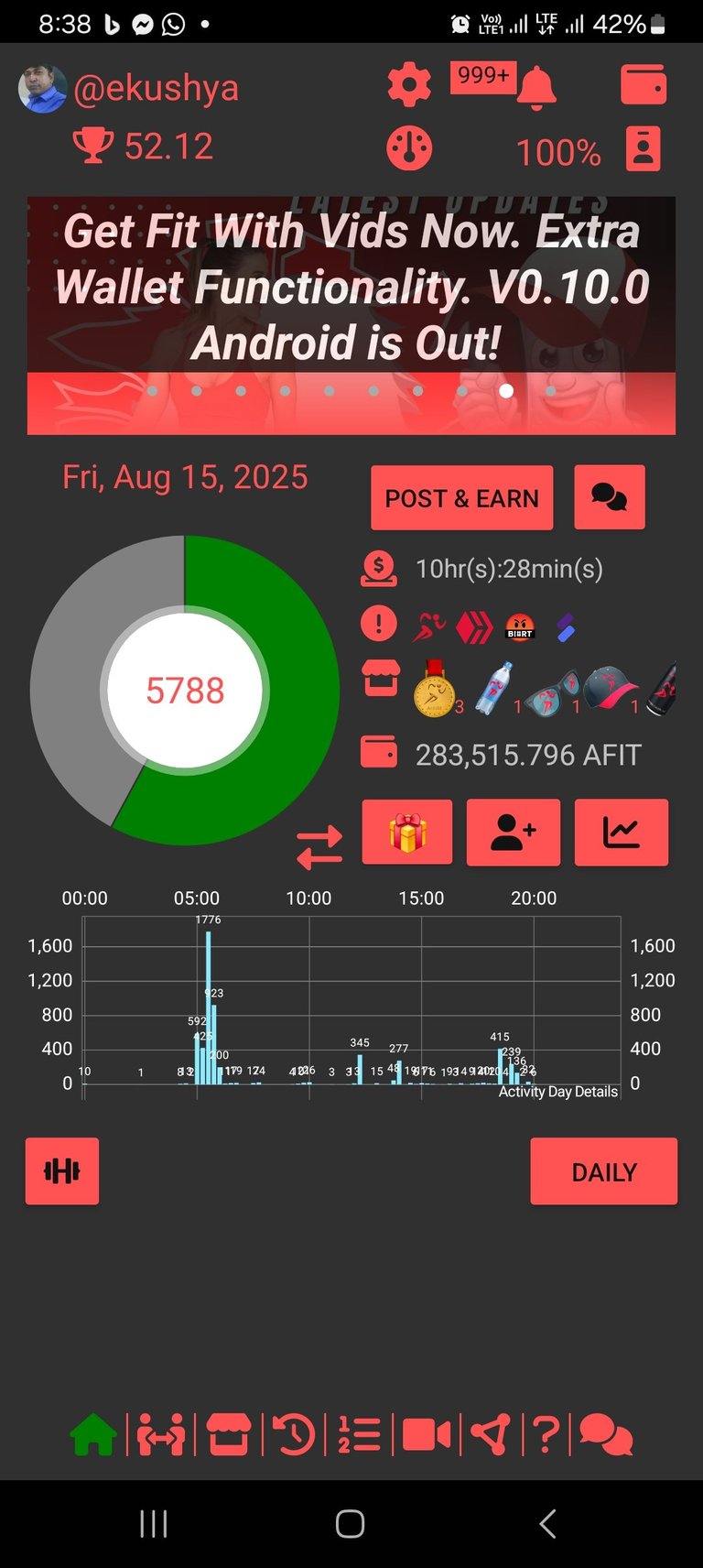
Task: Open the video camera tab
Action: point(427,1434)
